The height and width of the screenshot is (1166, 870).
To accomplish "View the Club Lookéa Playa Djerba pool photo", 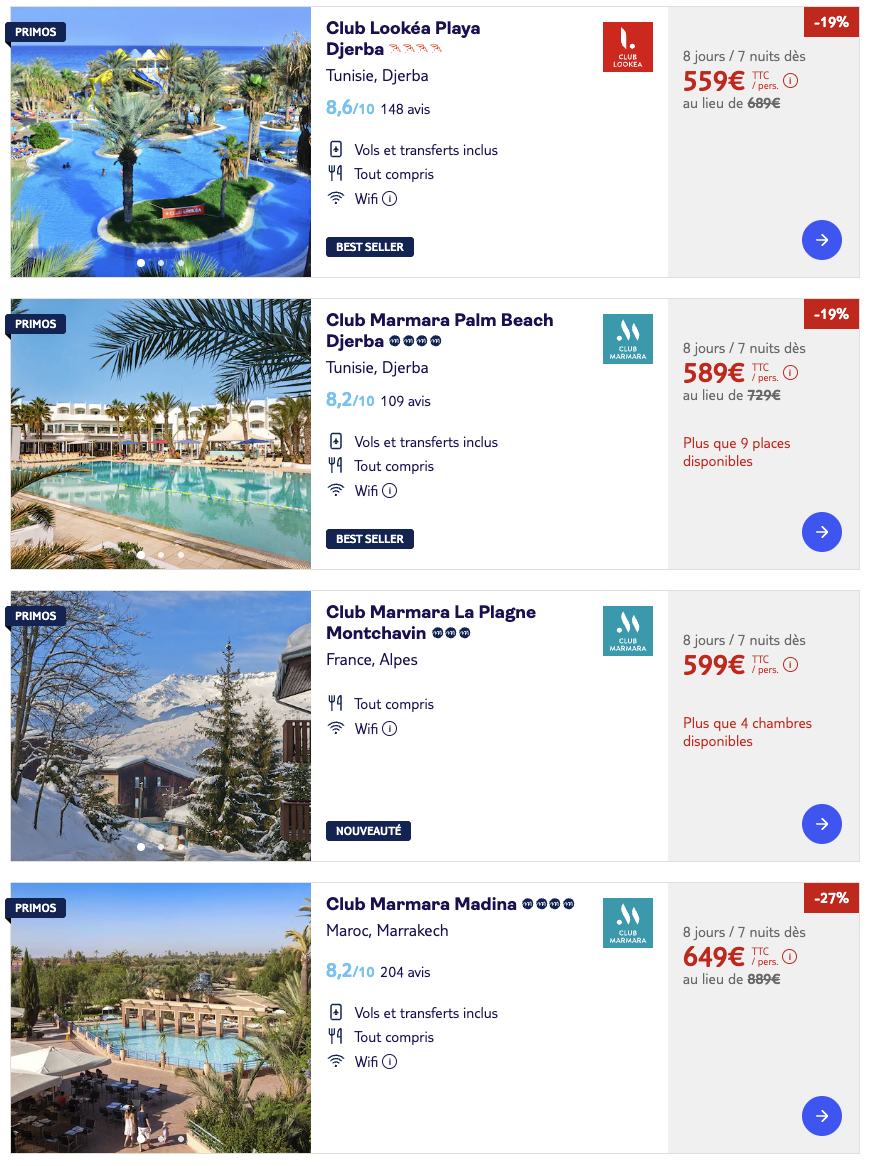I will click(161, 142).
